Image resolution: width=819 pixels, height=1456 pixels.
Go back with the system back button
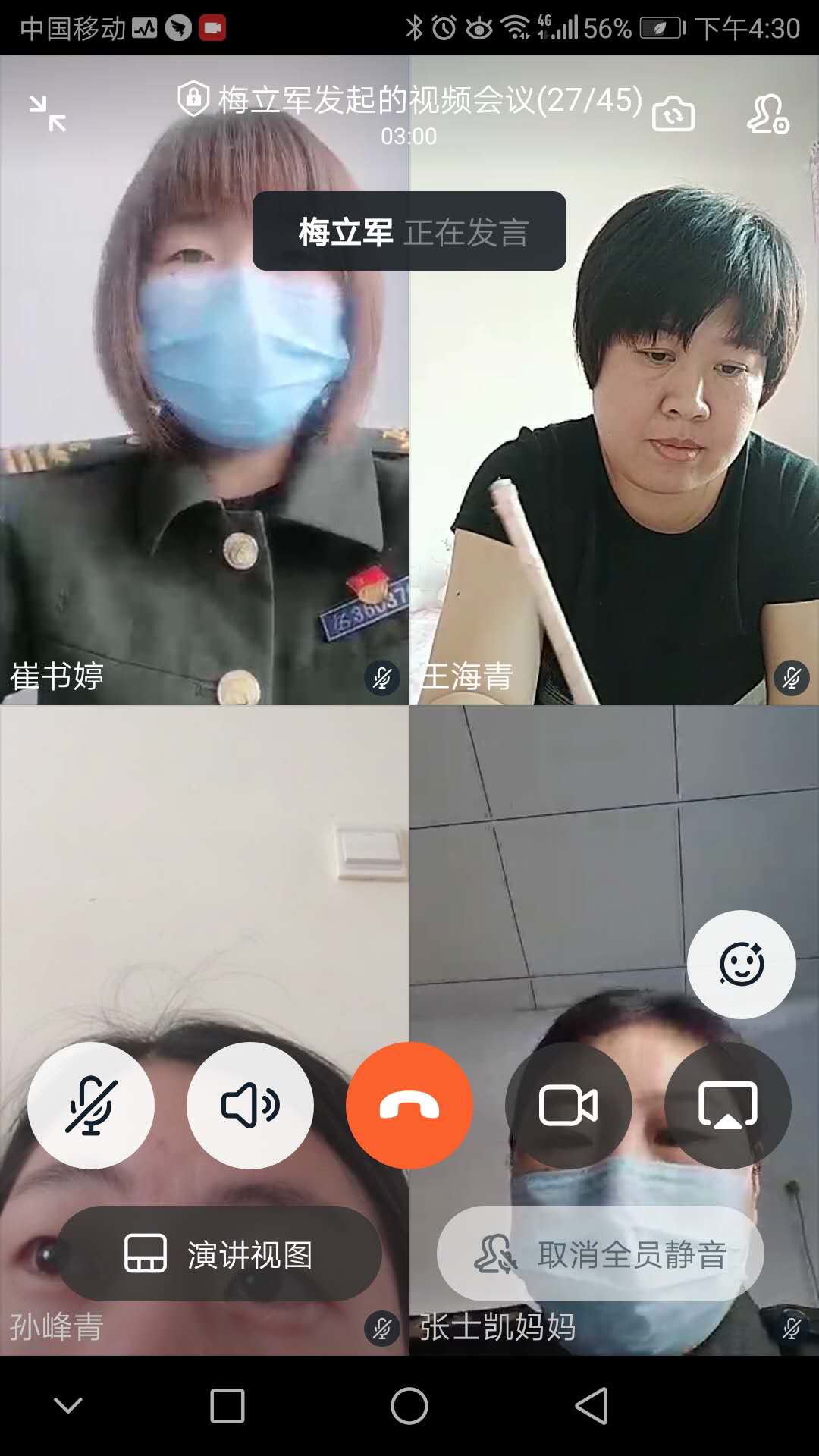pyautogui.click(x=591, y=1406)
